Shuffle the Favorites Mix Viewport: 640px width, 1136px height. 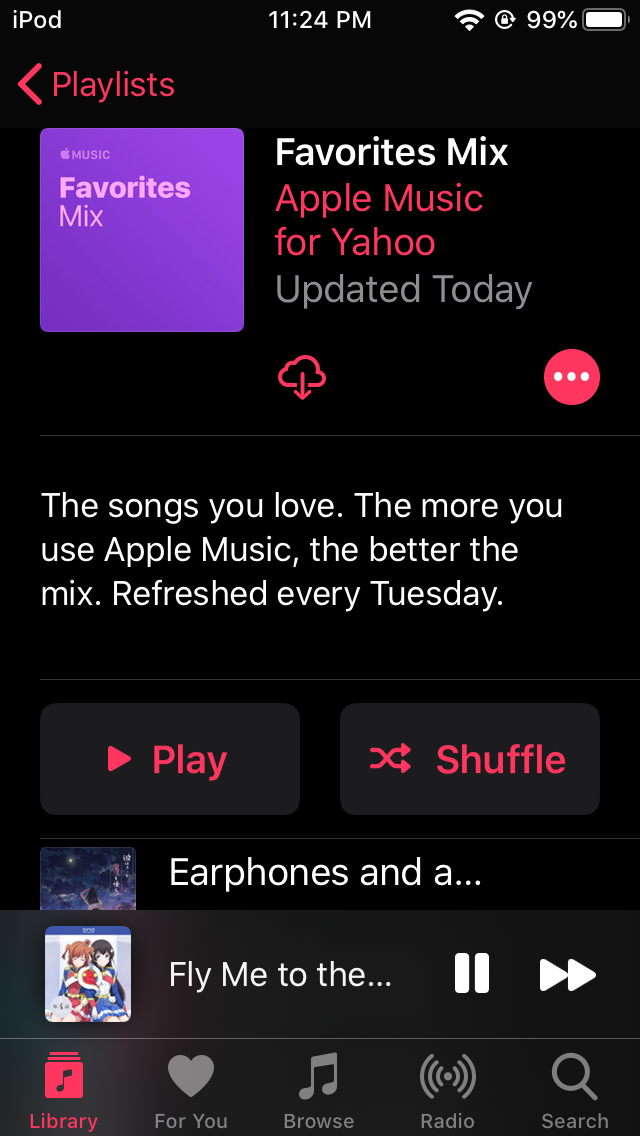[x=470, y=759]
